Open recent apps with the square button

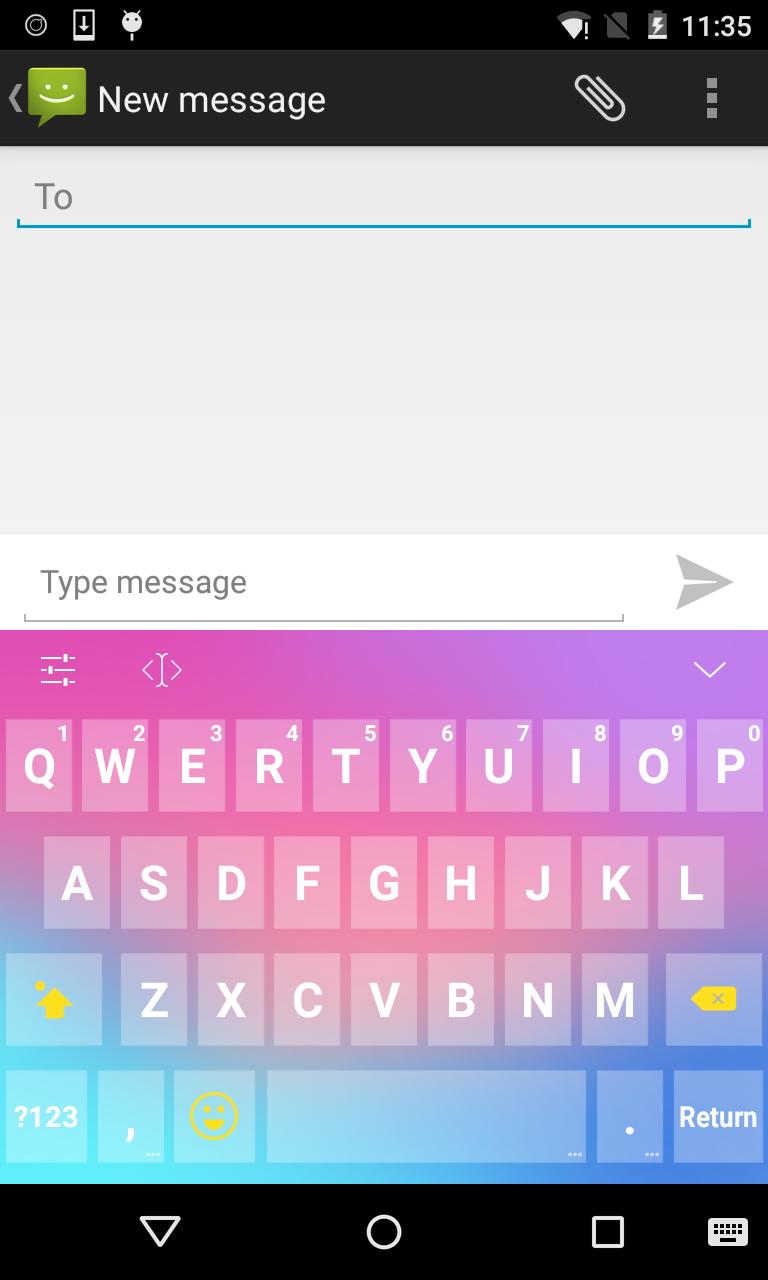(605, 1232)
